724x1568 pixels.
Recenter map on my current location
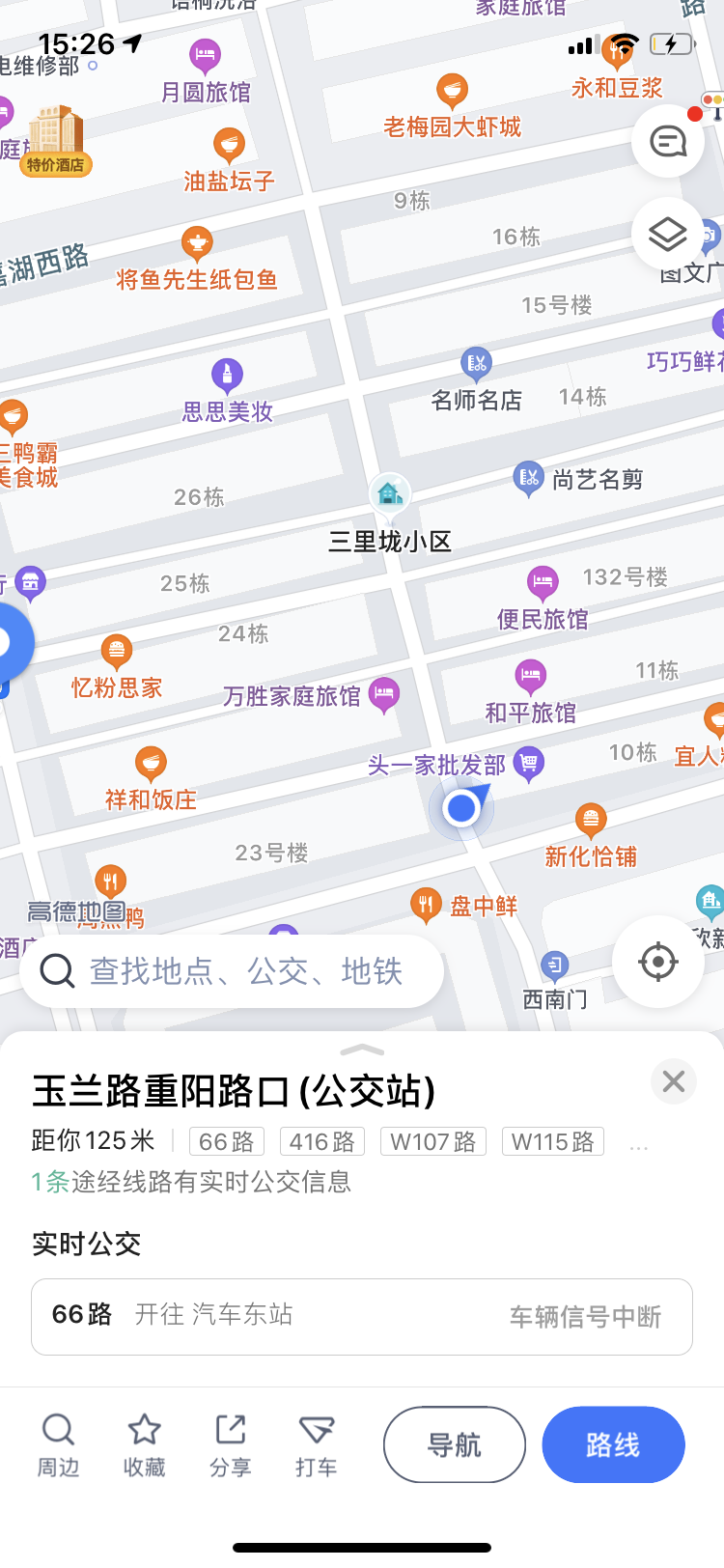[657, 962]
